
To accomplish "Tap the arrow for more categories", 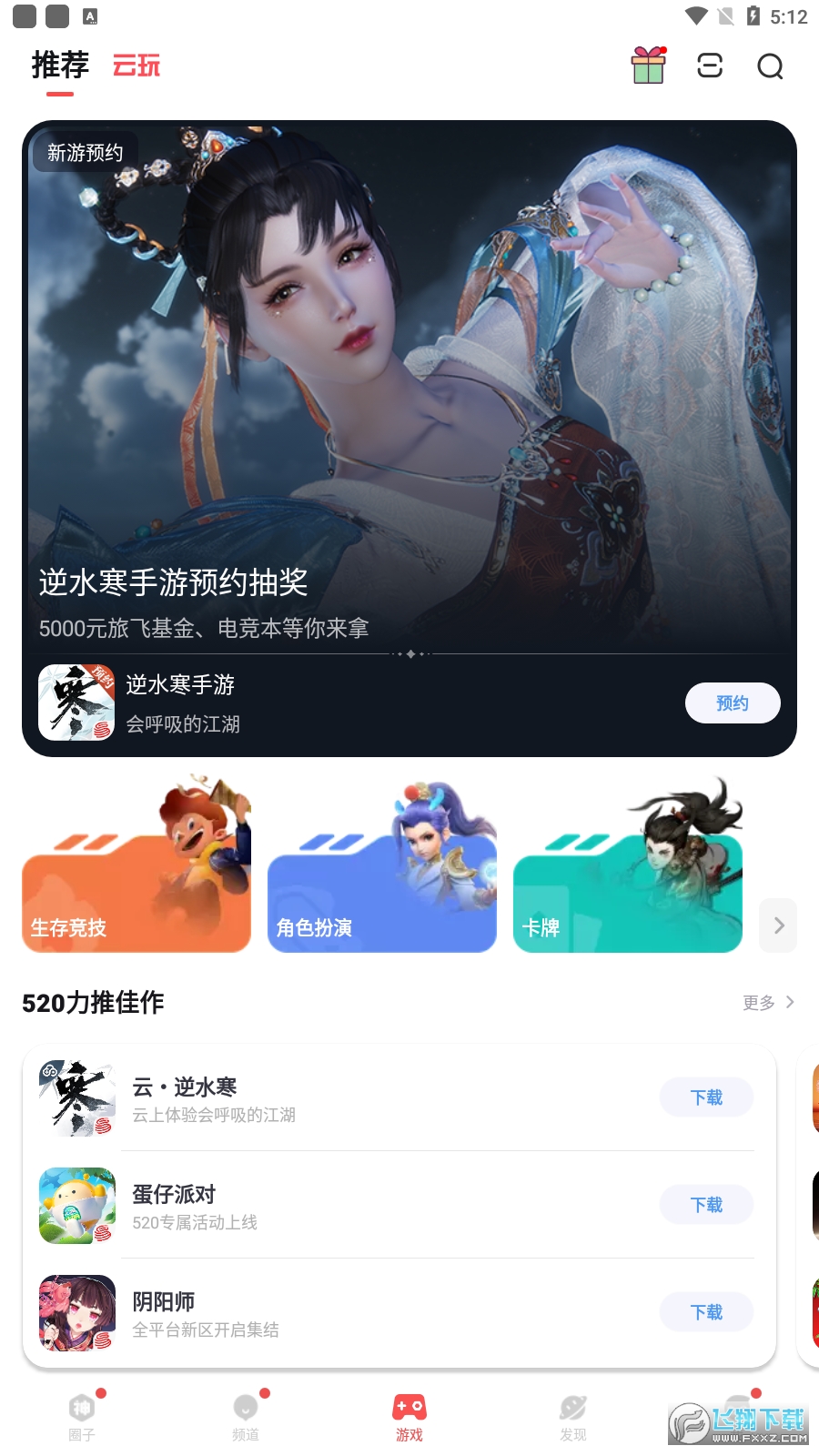I will point(778,925).
